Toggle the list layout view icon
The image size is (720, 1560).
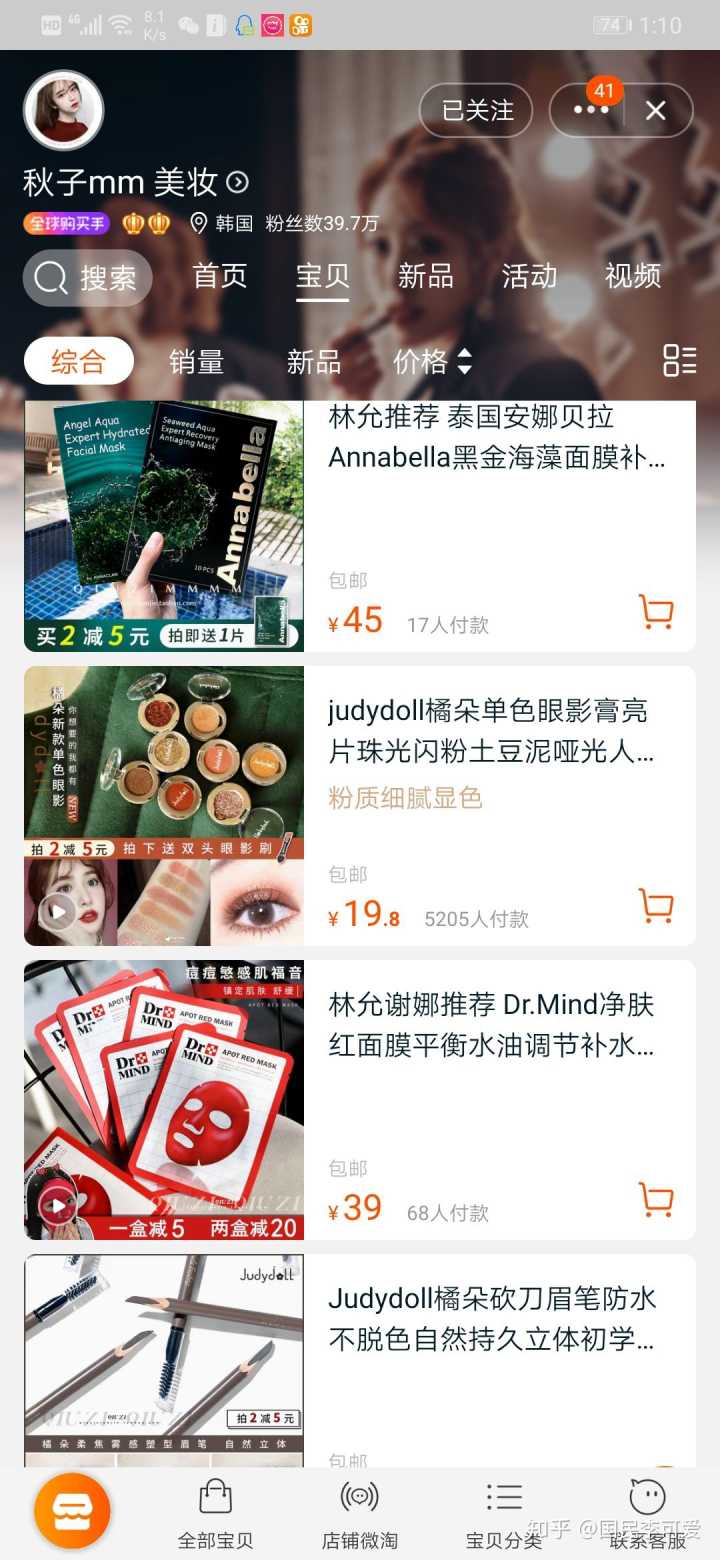coord(680,361)
